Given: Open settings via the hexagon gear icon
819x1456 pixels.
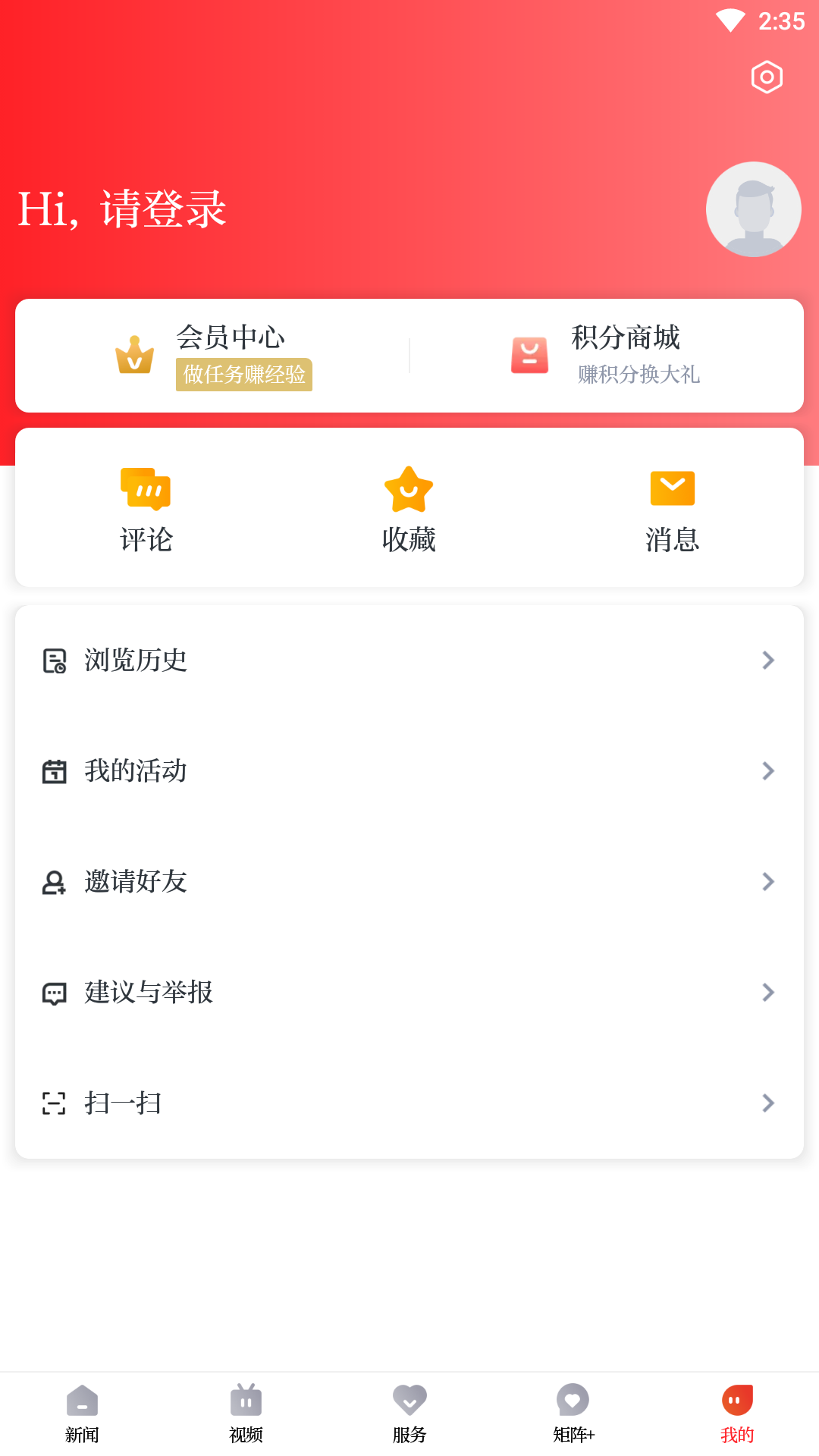Looking at the screenshot, I should pyautogui.click(x=767, y=77).
